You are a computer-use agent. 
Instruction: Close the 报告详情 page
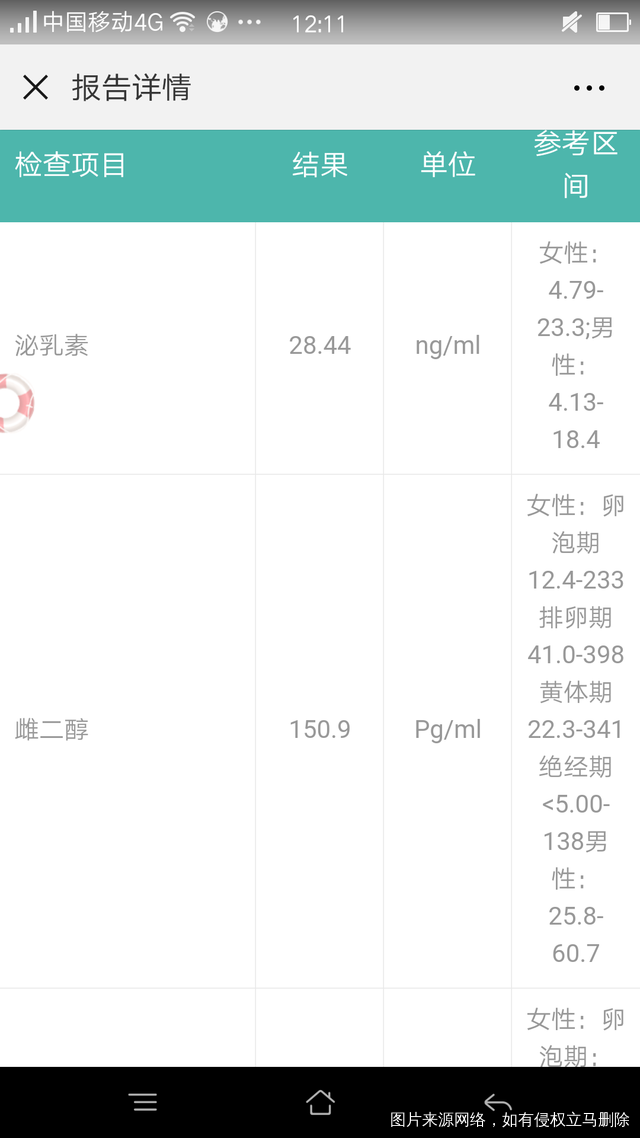click(x=35, y=88)
